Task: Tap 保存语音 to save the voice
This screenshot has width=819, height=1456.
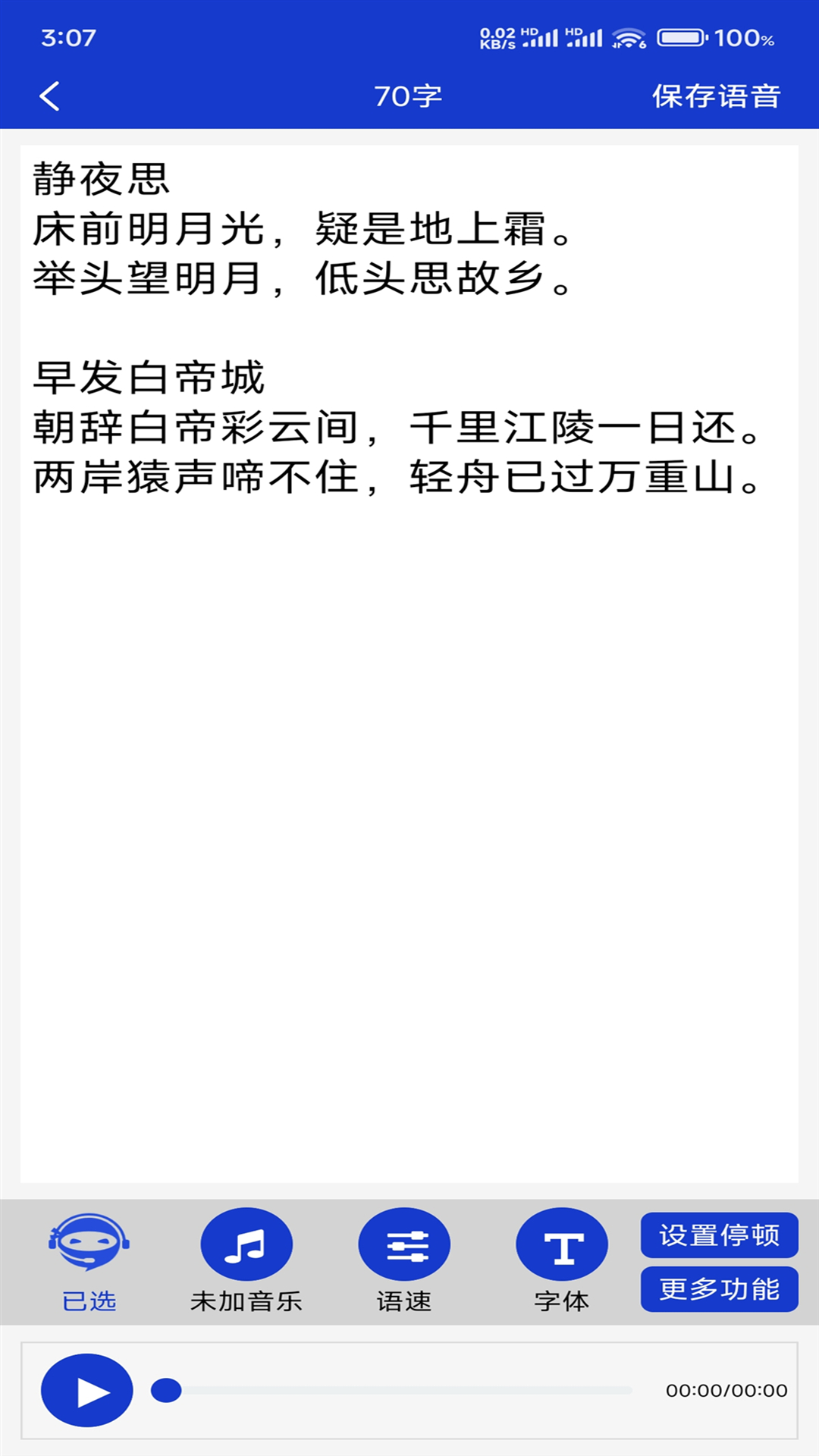Action: click(x=716, y=96)
